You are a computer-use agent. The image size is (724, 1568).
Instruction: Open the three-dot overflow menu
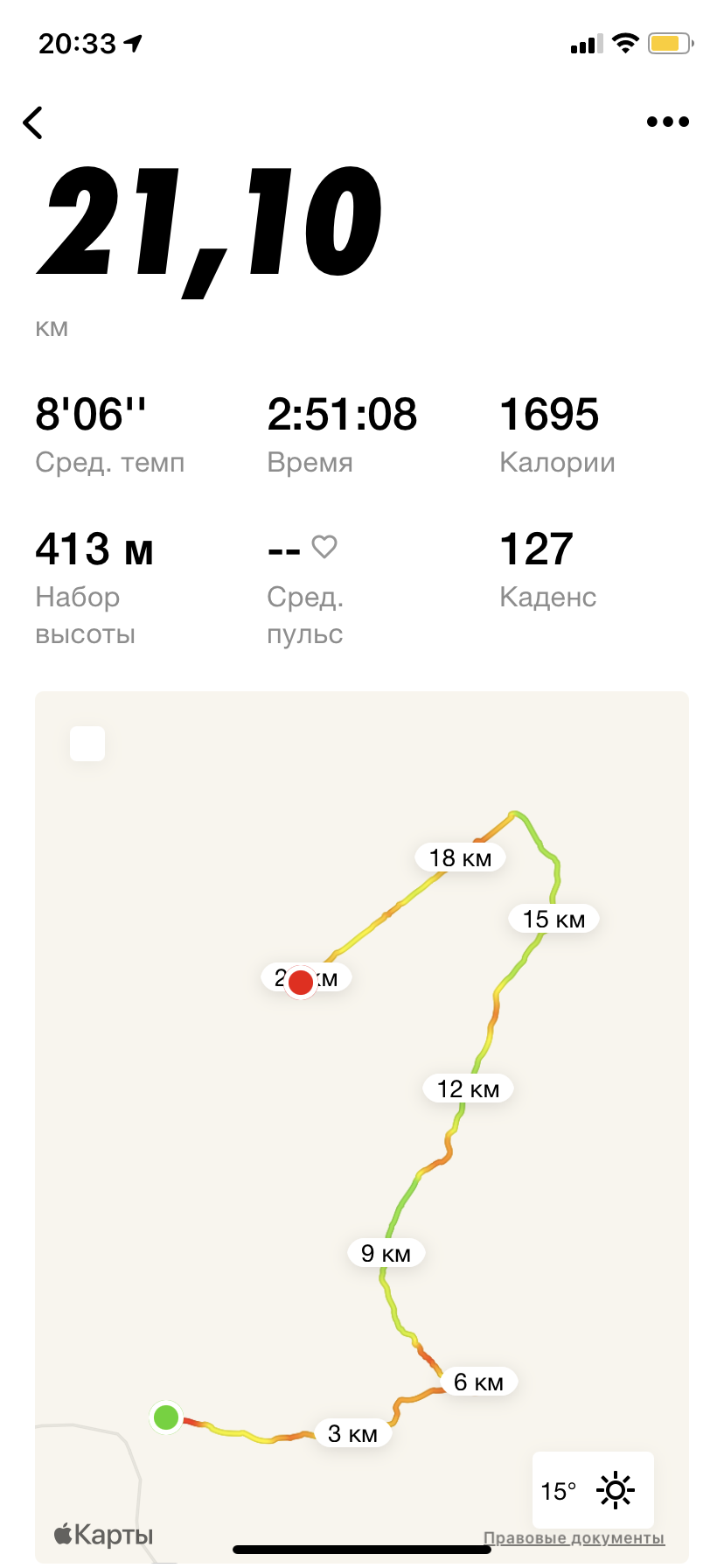click(667, 122)
